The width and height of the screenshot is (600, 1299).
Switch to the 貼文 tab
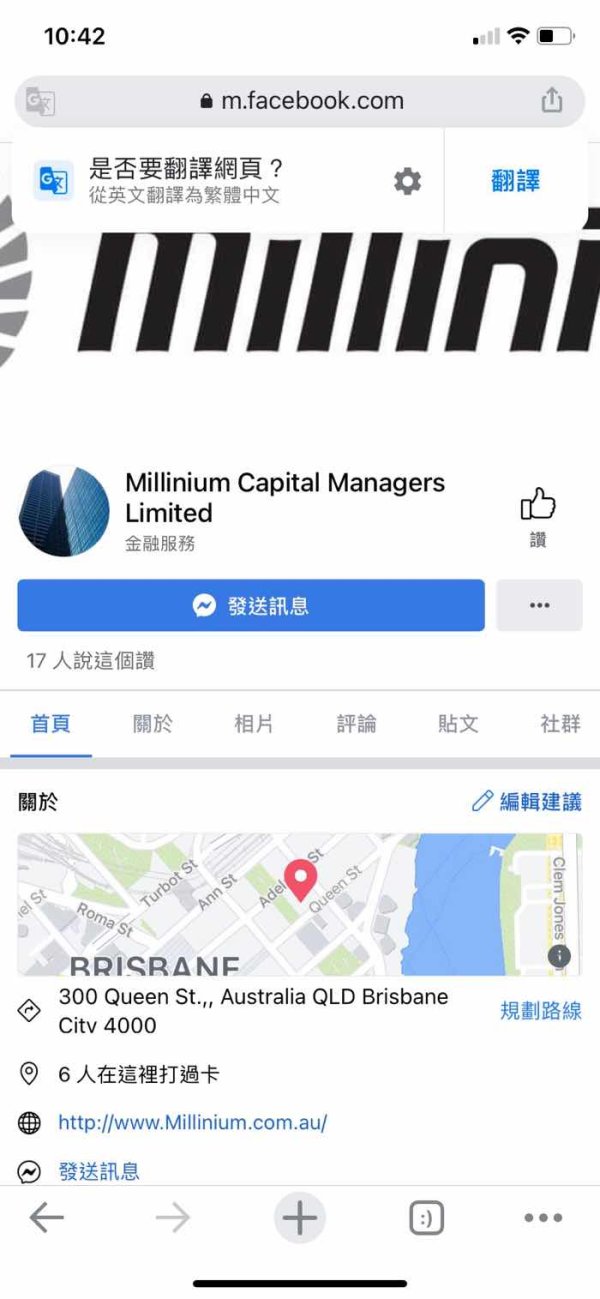coord(458,724)
